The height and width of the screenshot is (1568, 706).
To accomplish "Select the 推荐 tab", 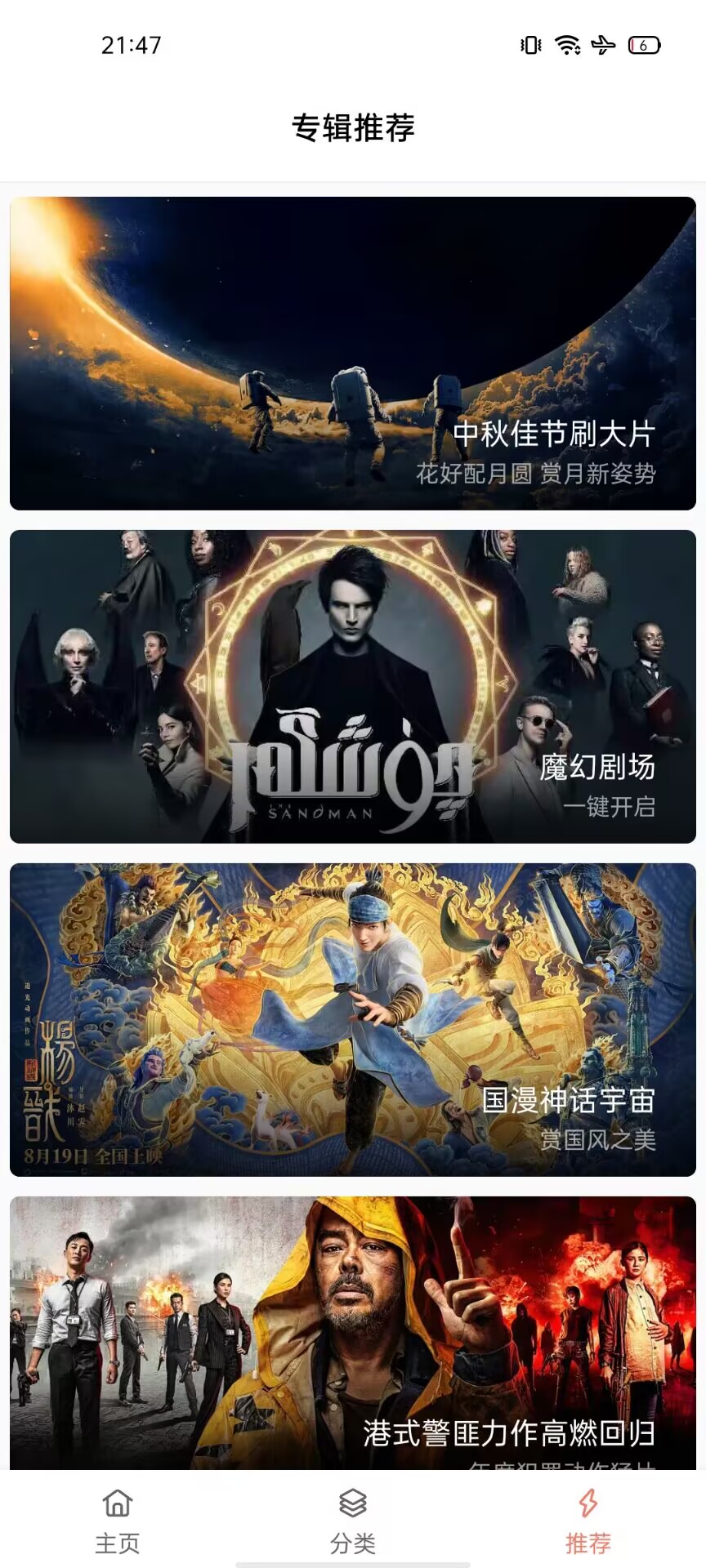I will tap(588, 1521).
